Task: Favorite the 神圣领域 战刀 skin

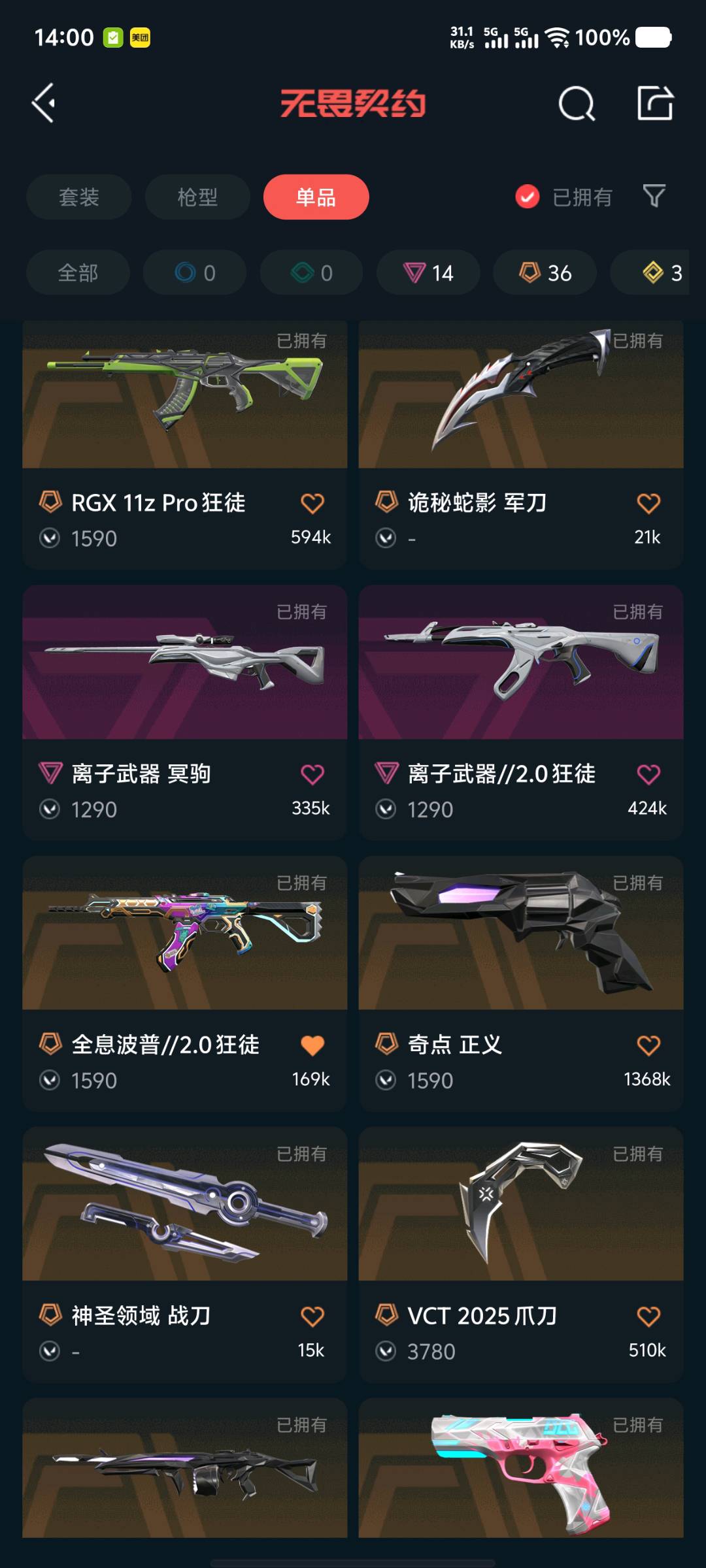Action: (x=312, y=1316)
